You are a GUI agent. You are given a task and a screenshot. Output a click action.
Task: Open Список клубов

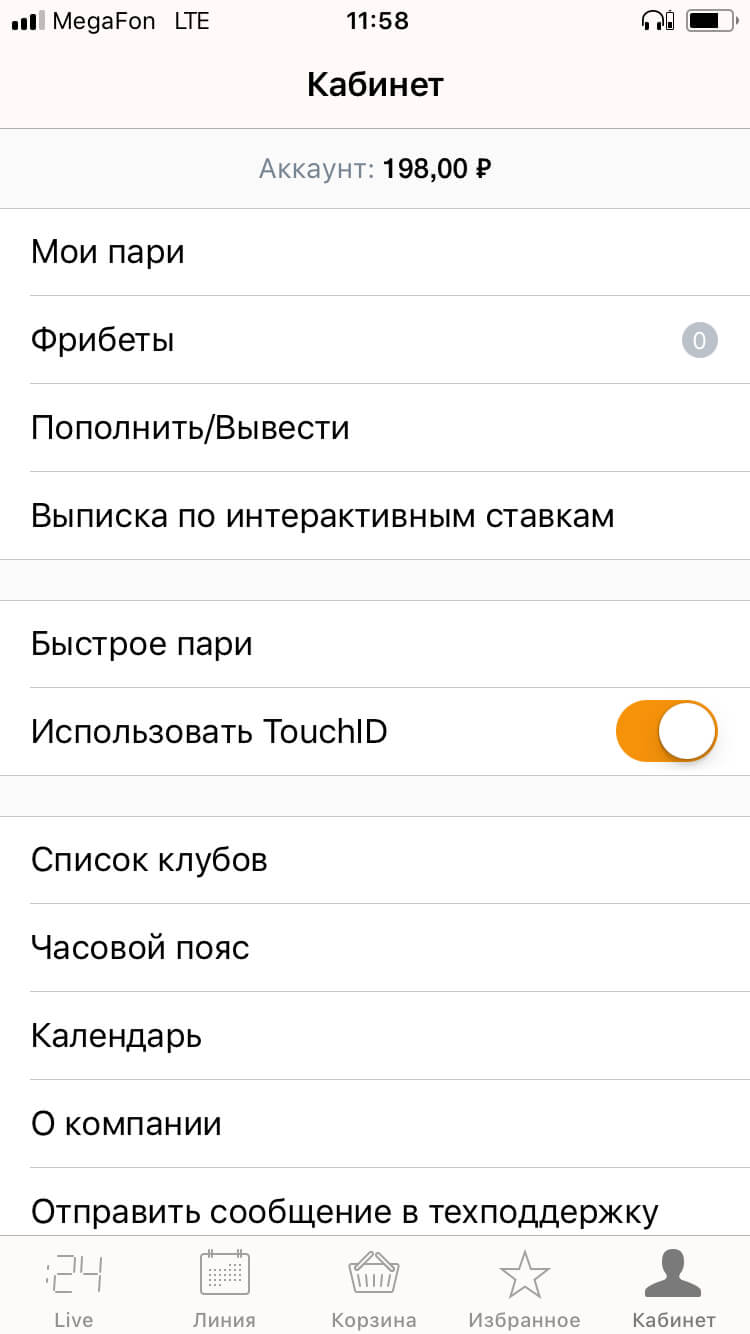point(375,860)
